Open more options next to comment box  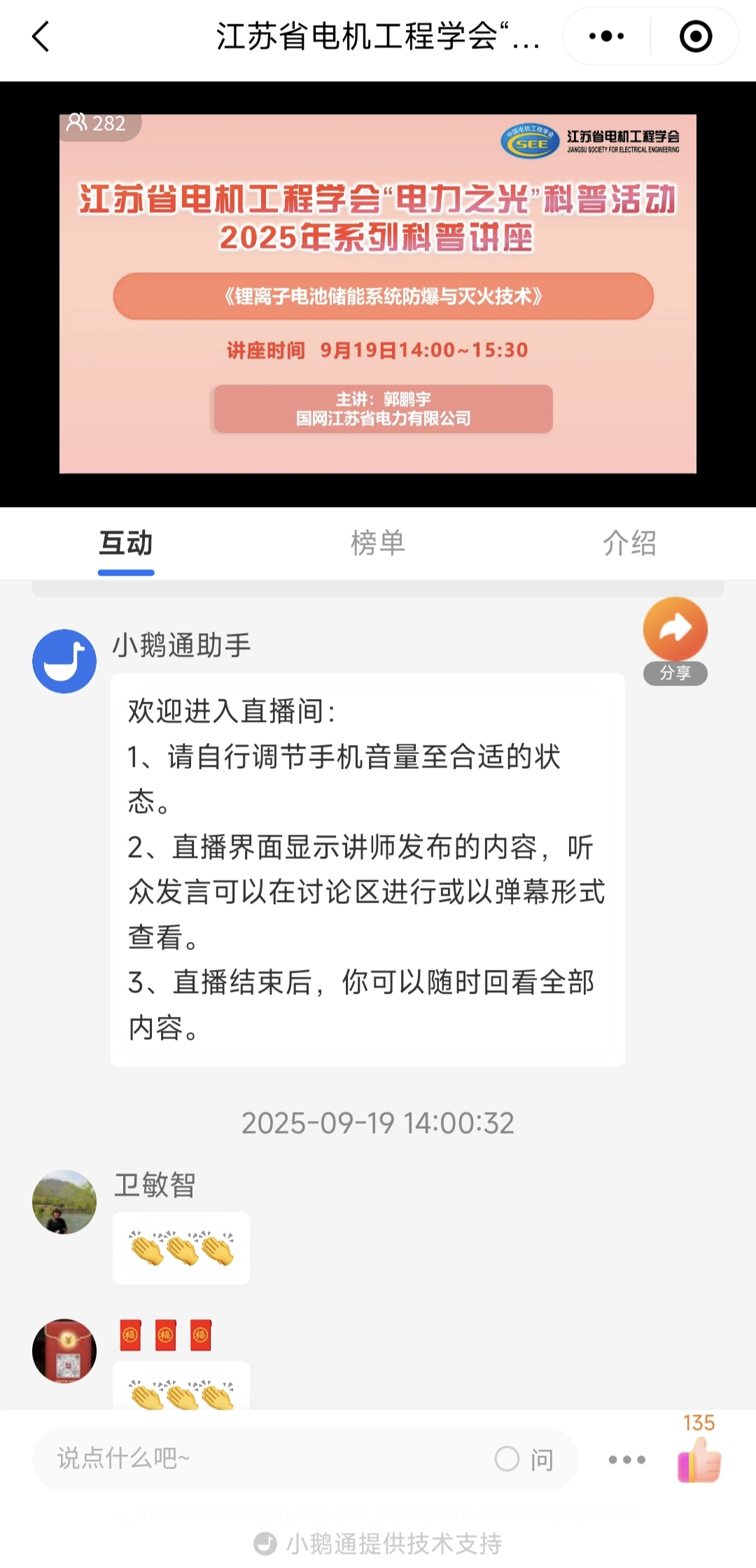pos(626,1459)
